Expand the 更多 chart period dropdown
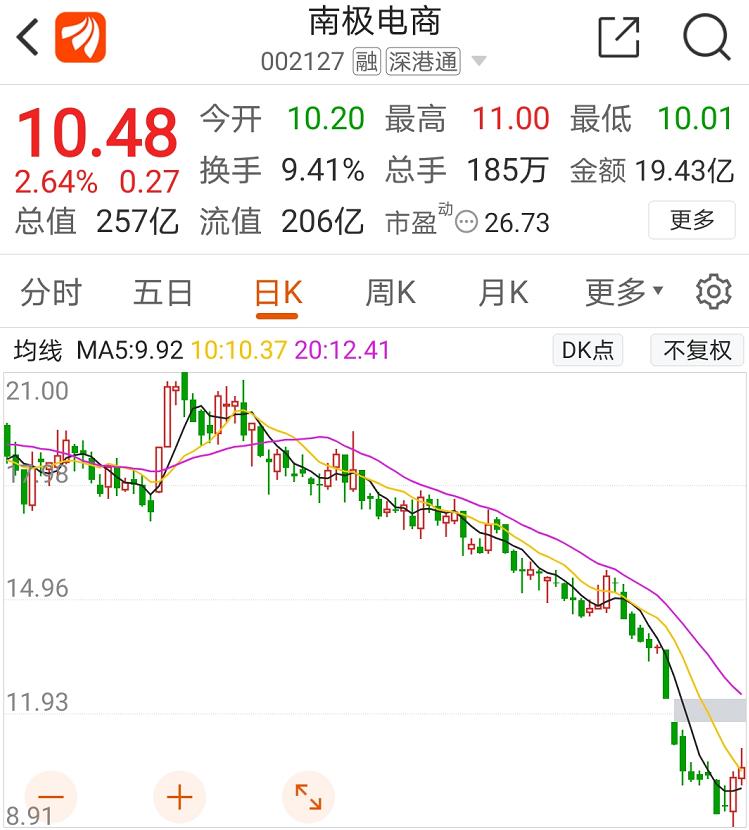 click(x=624, y=293)
